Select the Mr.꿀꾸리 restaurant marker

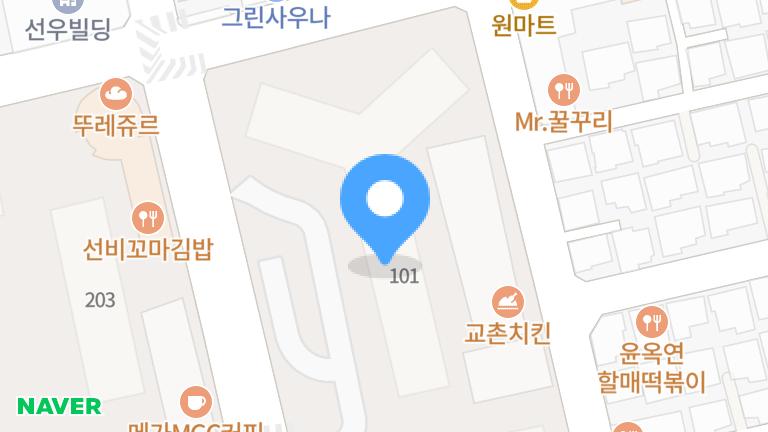pos(566,89)
